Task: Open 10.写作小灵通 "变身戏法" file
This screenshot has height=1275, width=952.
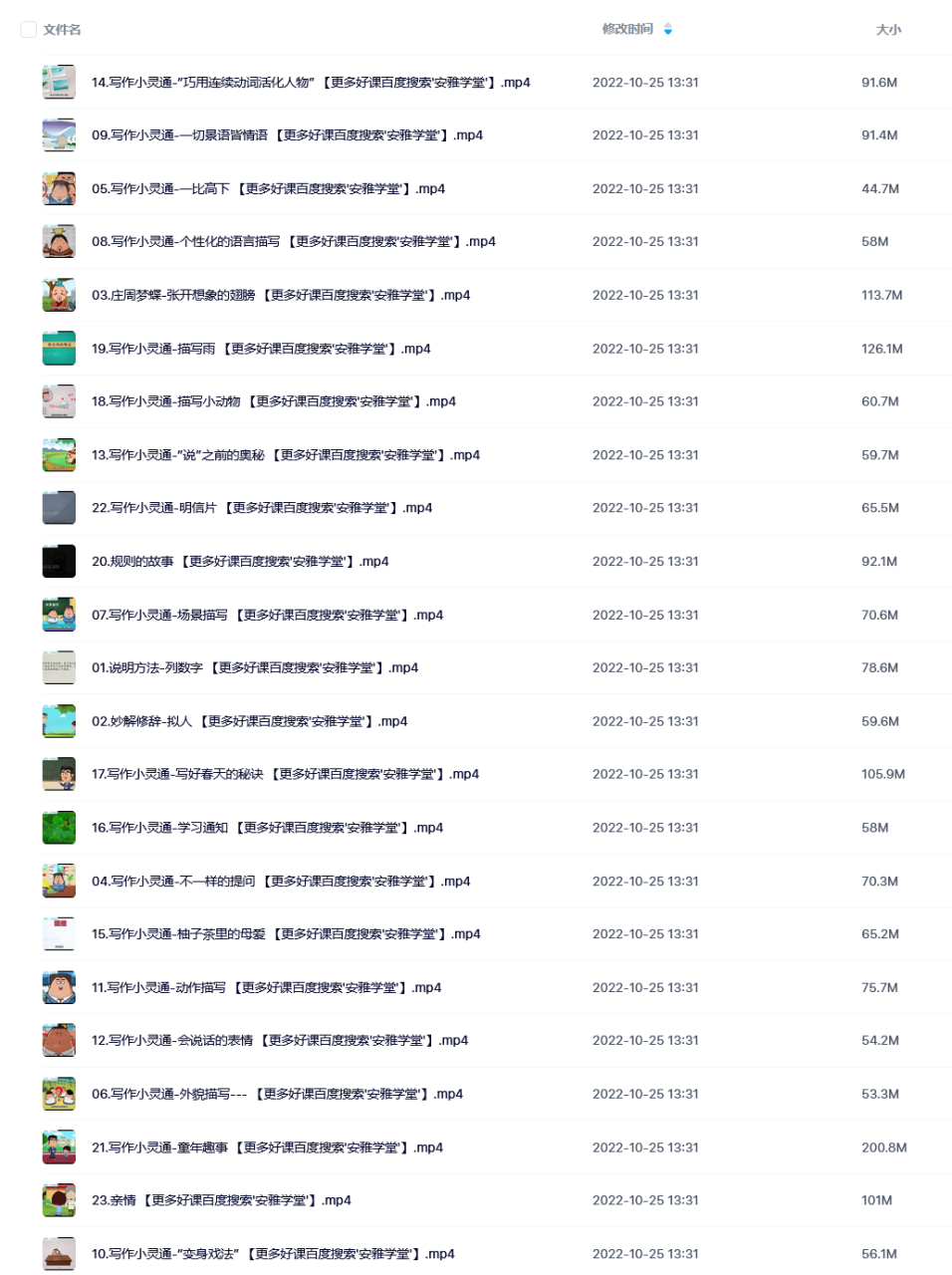Action: [x=273, y=1254]
